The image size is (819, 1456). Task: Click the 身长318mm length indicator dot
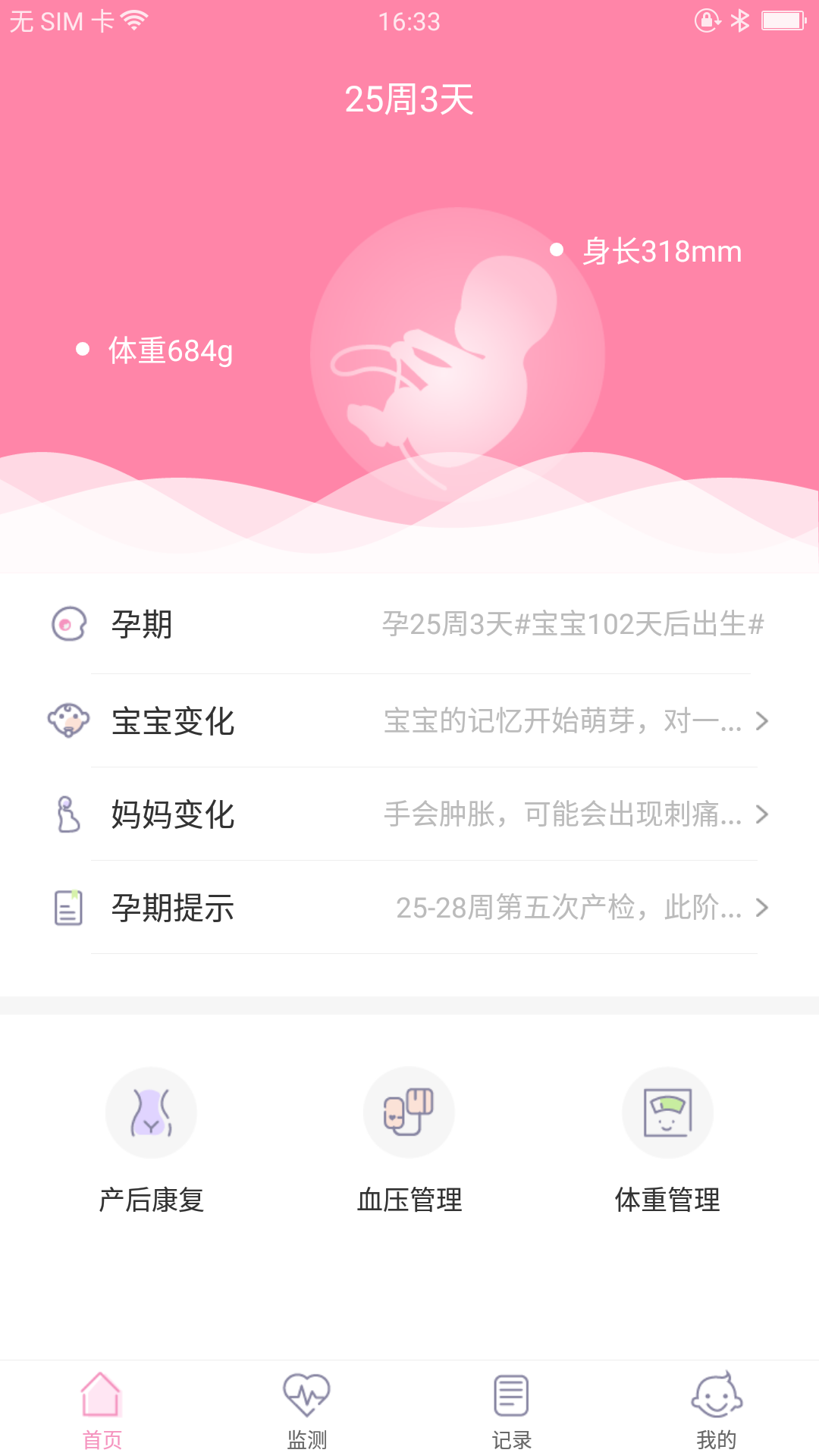point(558,248)
